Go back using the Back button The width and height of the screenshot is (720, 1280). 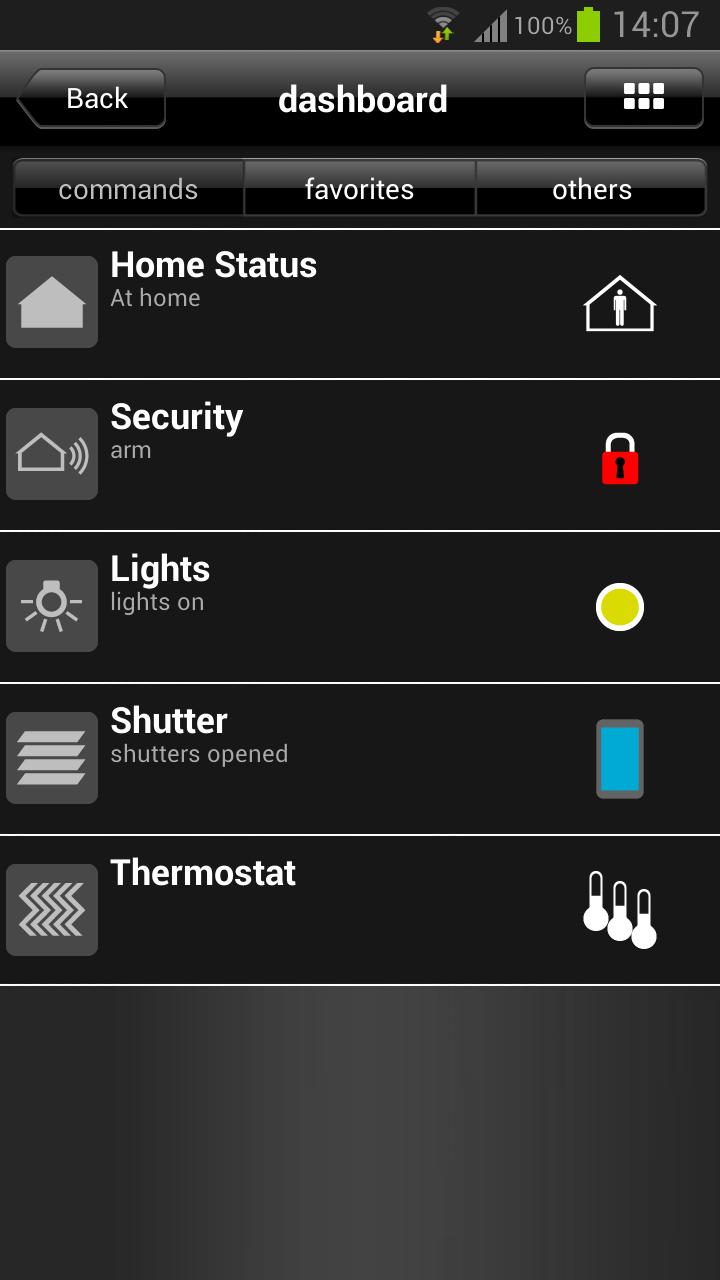click(92, 98)
